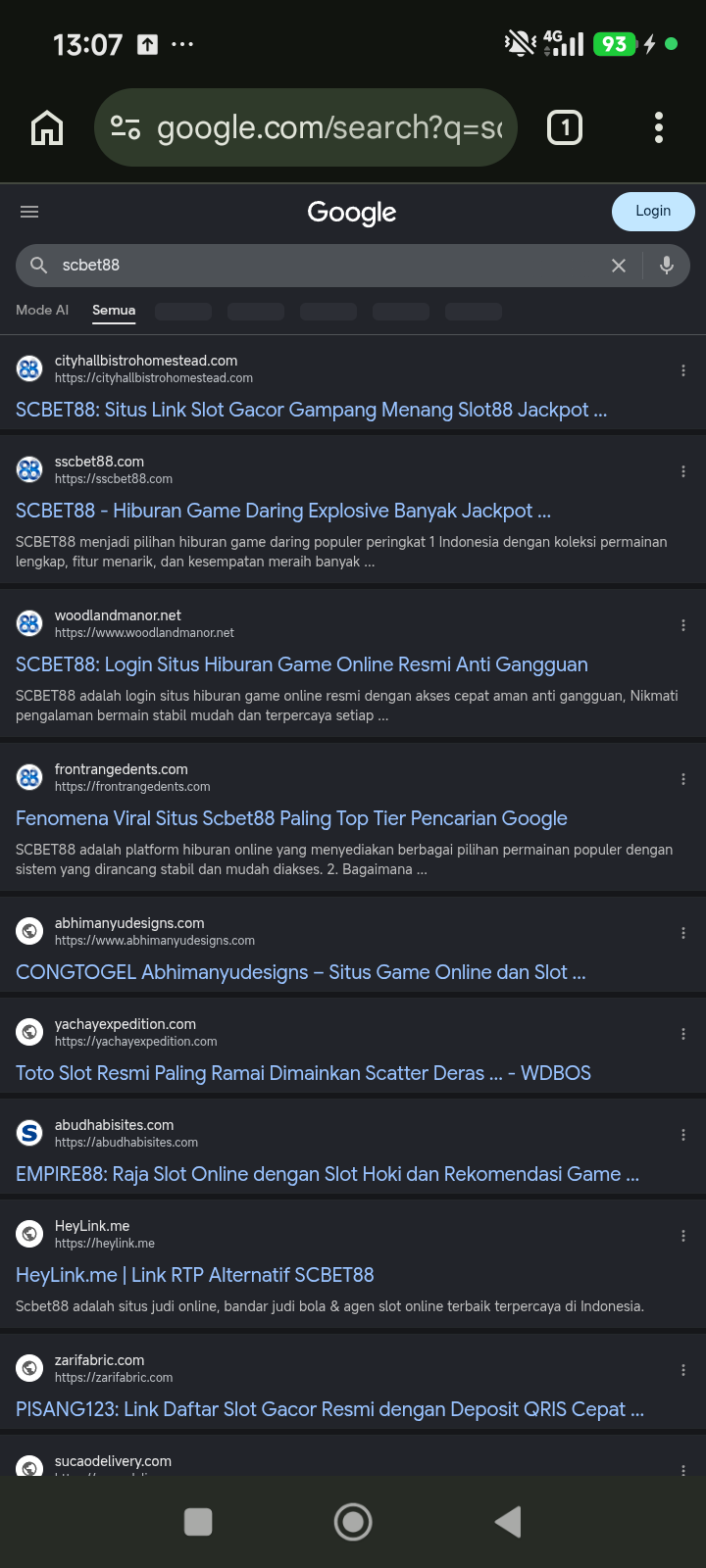The image size is (706, 1568).
Task: Open the sscbet88.com Hiburan Game Daring result
Action: point(283,511)
